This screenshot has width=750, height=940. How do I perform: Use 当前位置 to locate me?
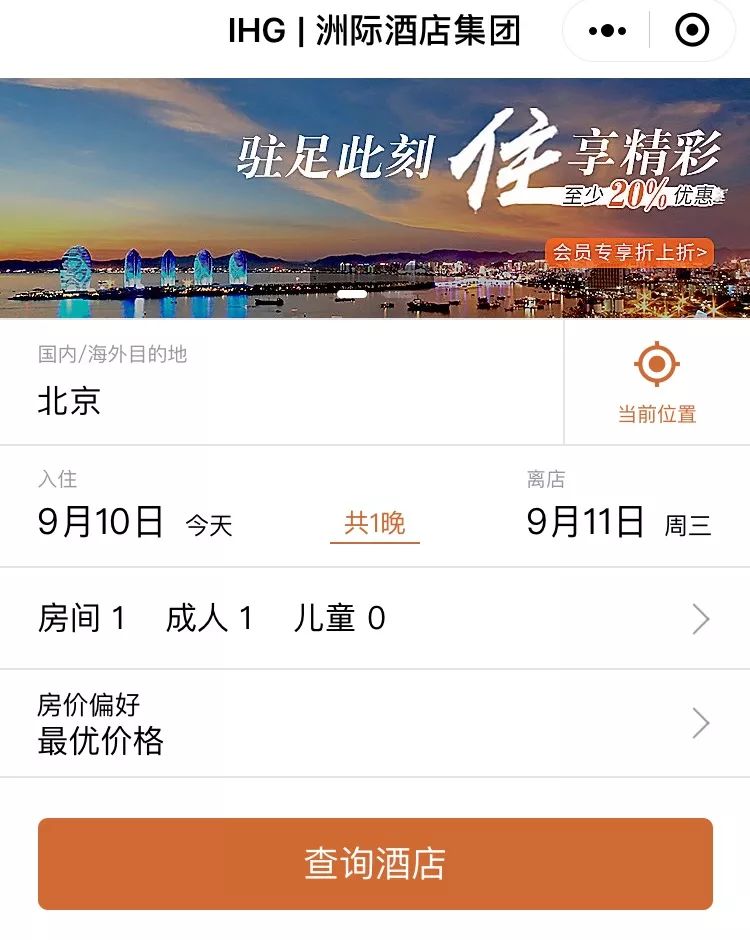[x=657, y=382]
